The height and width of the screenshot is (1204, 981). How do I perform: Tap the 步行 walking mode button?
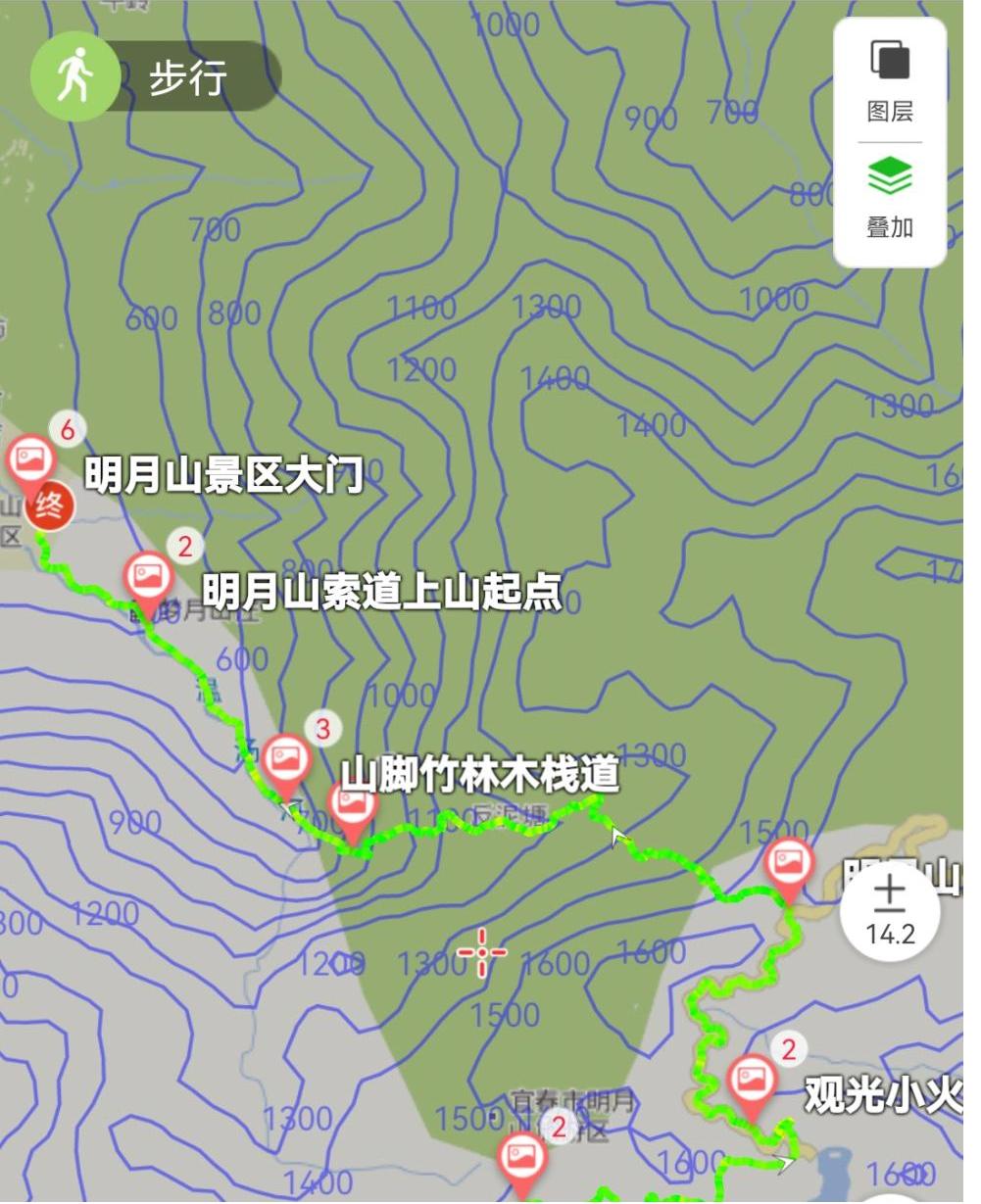(155, 76)
